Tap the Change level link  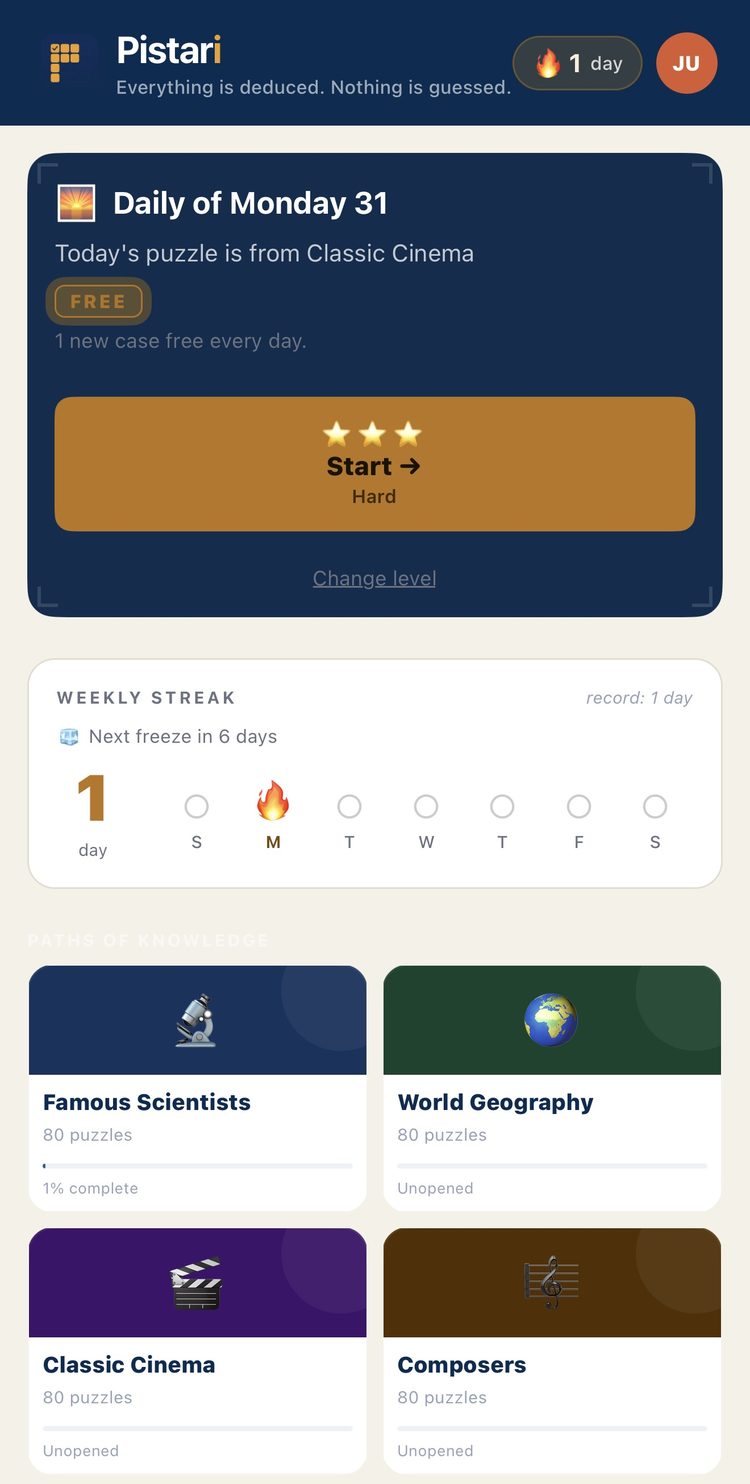pyautogui.click(x=374, y=578)
